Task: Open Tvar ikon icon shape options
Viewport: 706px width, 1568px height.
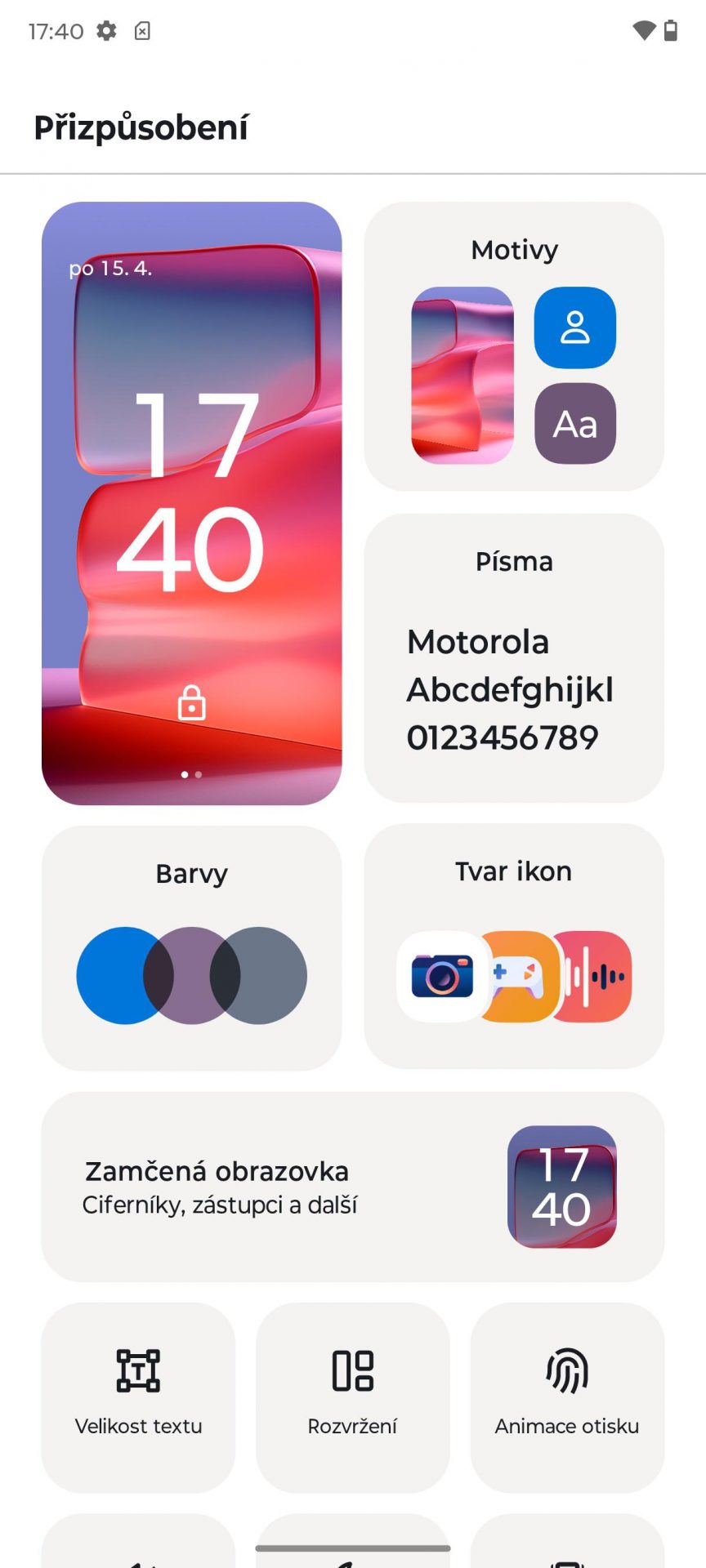Action: tap(514, 946)
